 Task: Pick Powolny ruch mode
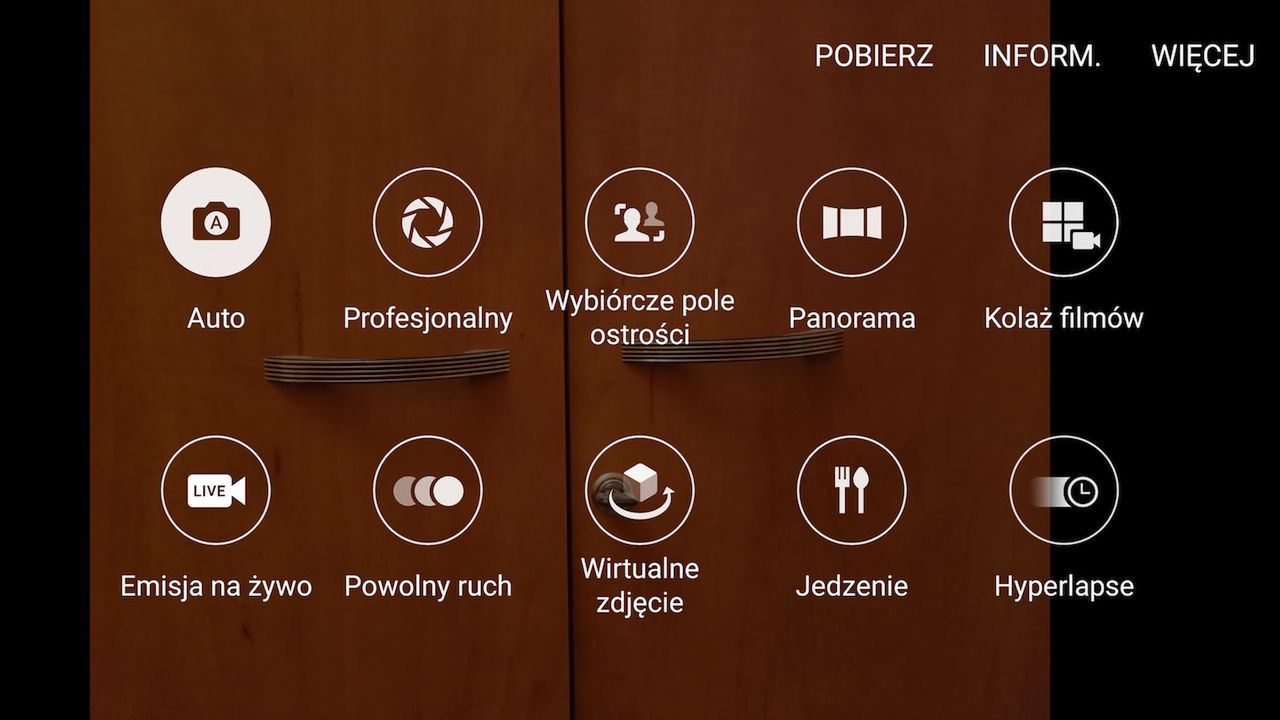pos(427,490)
